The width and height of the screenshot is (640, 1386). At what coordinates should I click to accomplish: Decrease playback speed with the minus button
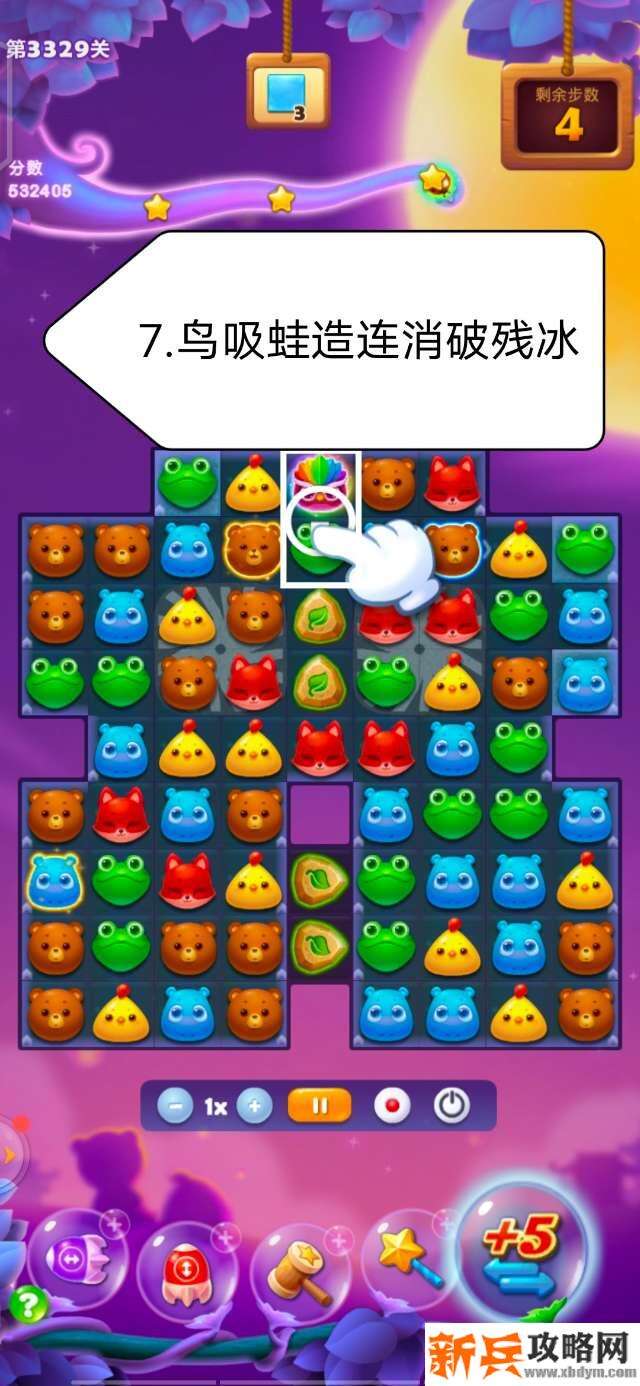click(x=175, y=1107)
